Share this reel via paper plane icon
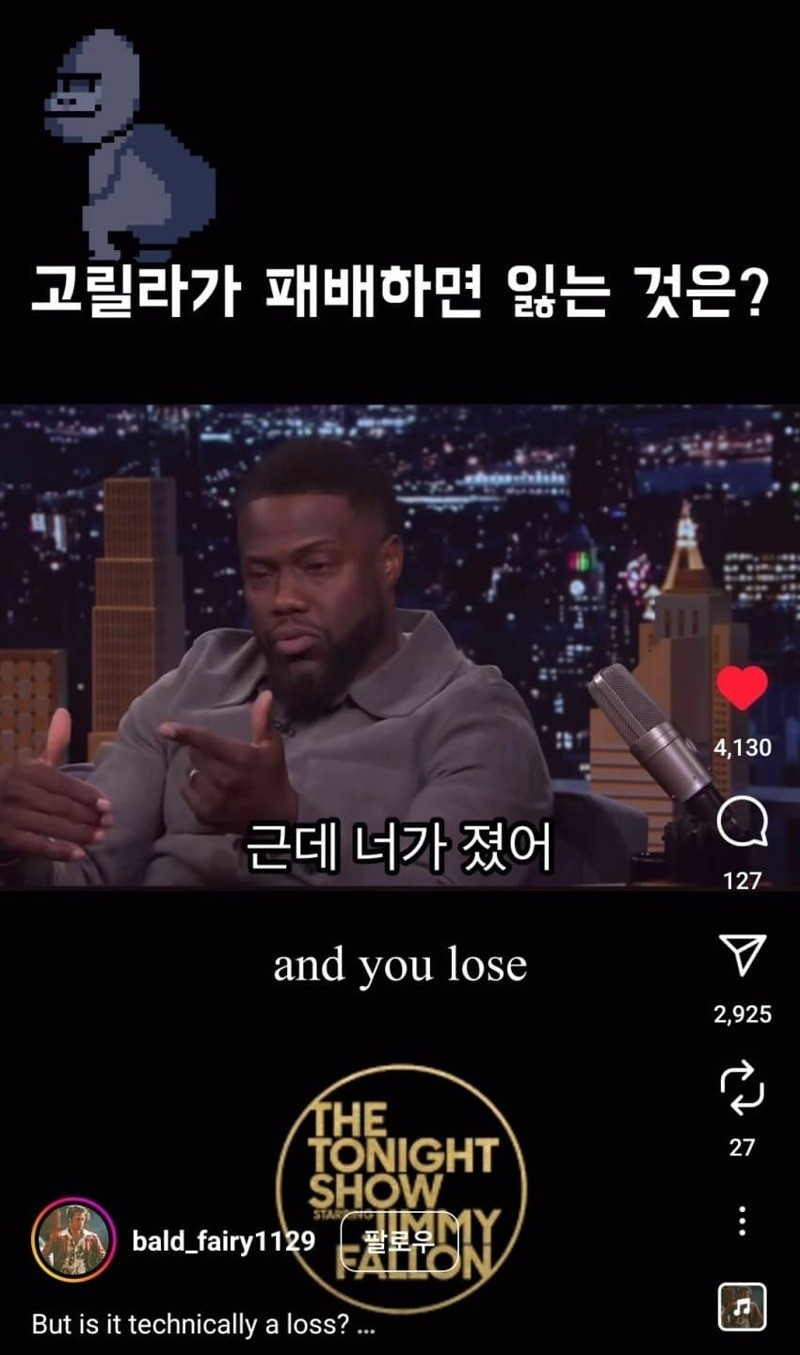Image resolution: width=800 pixels, height=1355 pixels. click(742, 956)
